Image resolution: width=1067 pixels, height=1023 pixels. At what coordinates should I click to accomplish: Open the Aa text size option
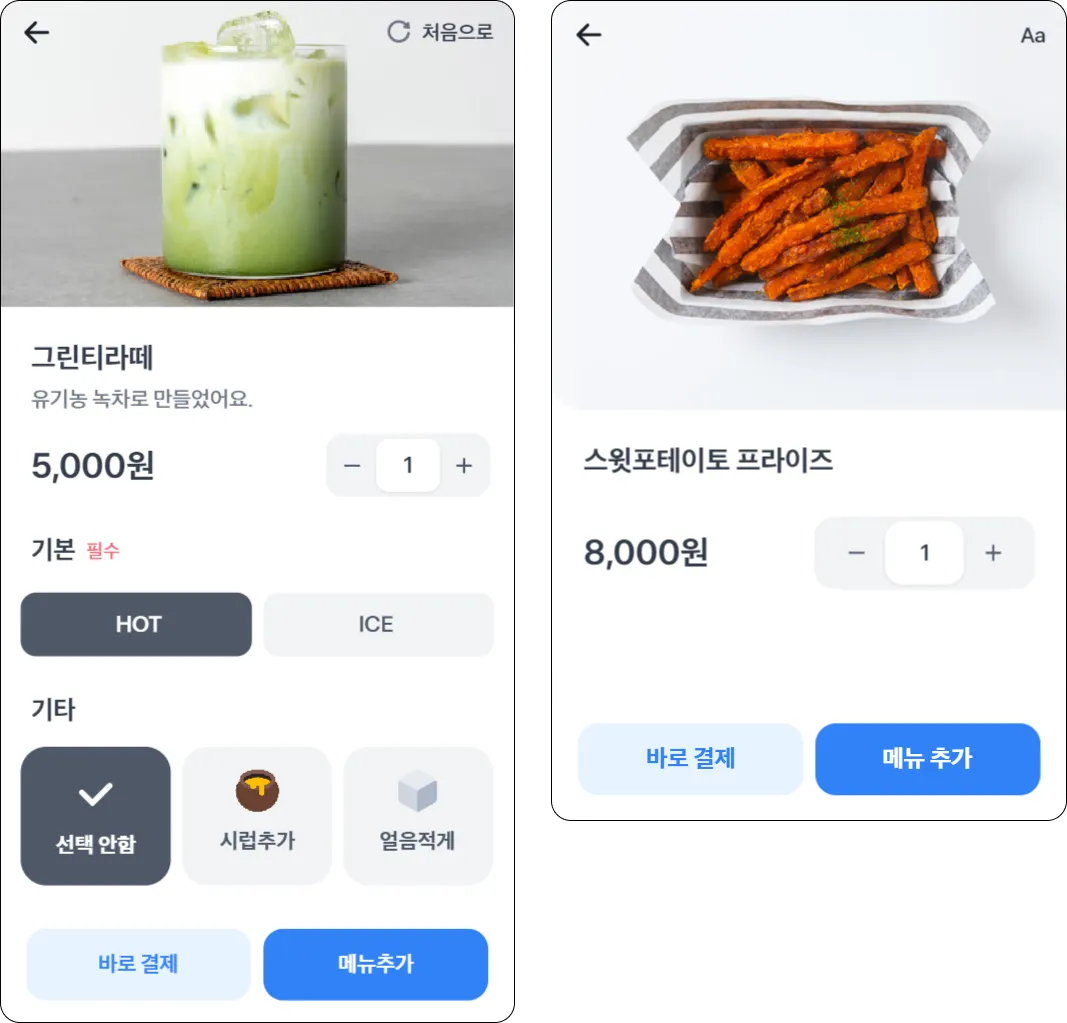[x=1032, y=36]
